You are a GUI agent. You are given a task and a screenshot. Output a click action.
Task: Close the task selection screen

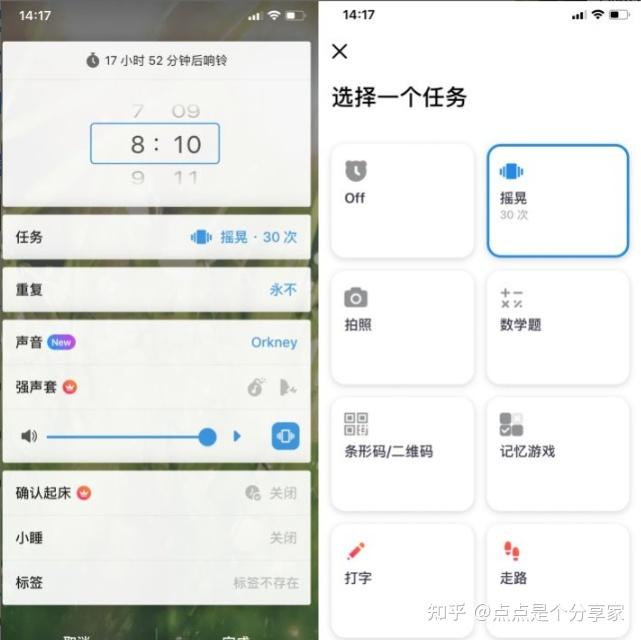click(340, 52)
